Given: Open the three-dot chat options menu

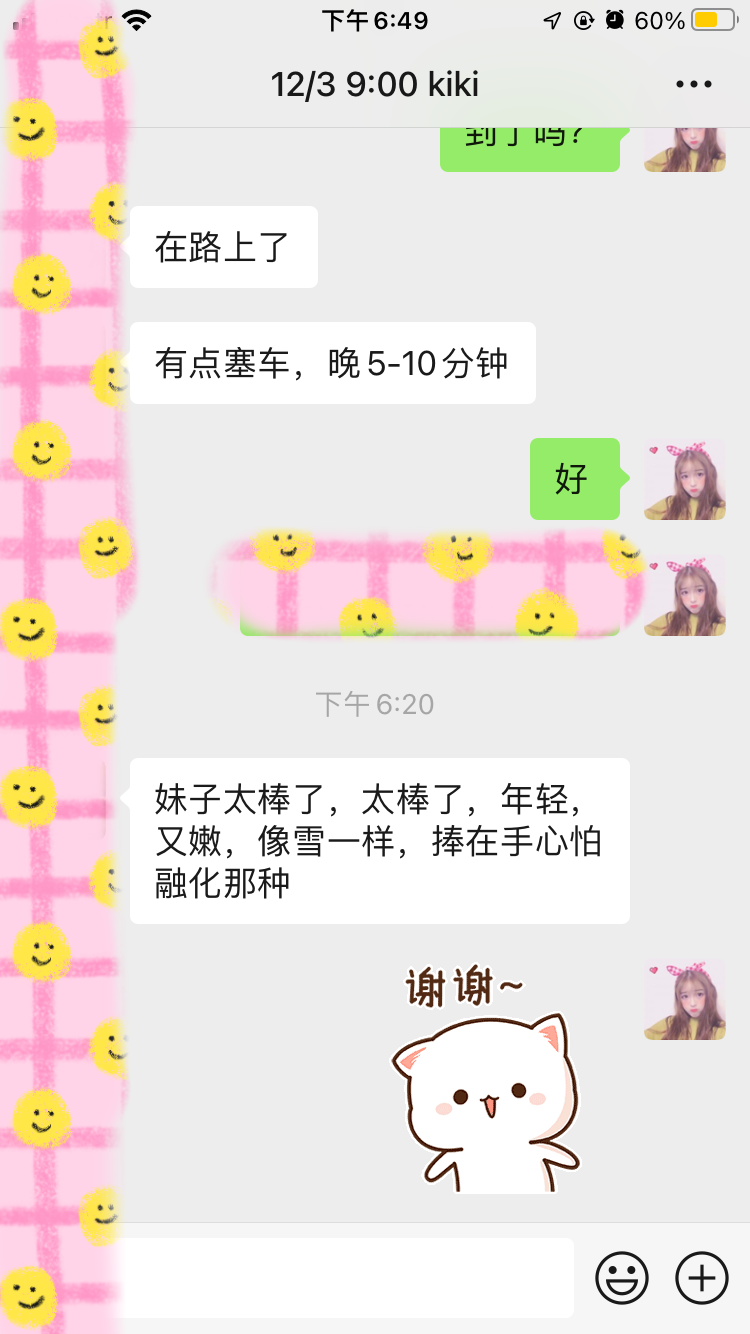Looking at the screenshot, I should click(x=693, y=85).
